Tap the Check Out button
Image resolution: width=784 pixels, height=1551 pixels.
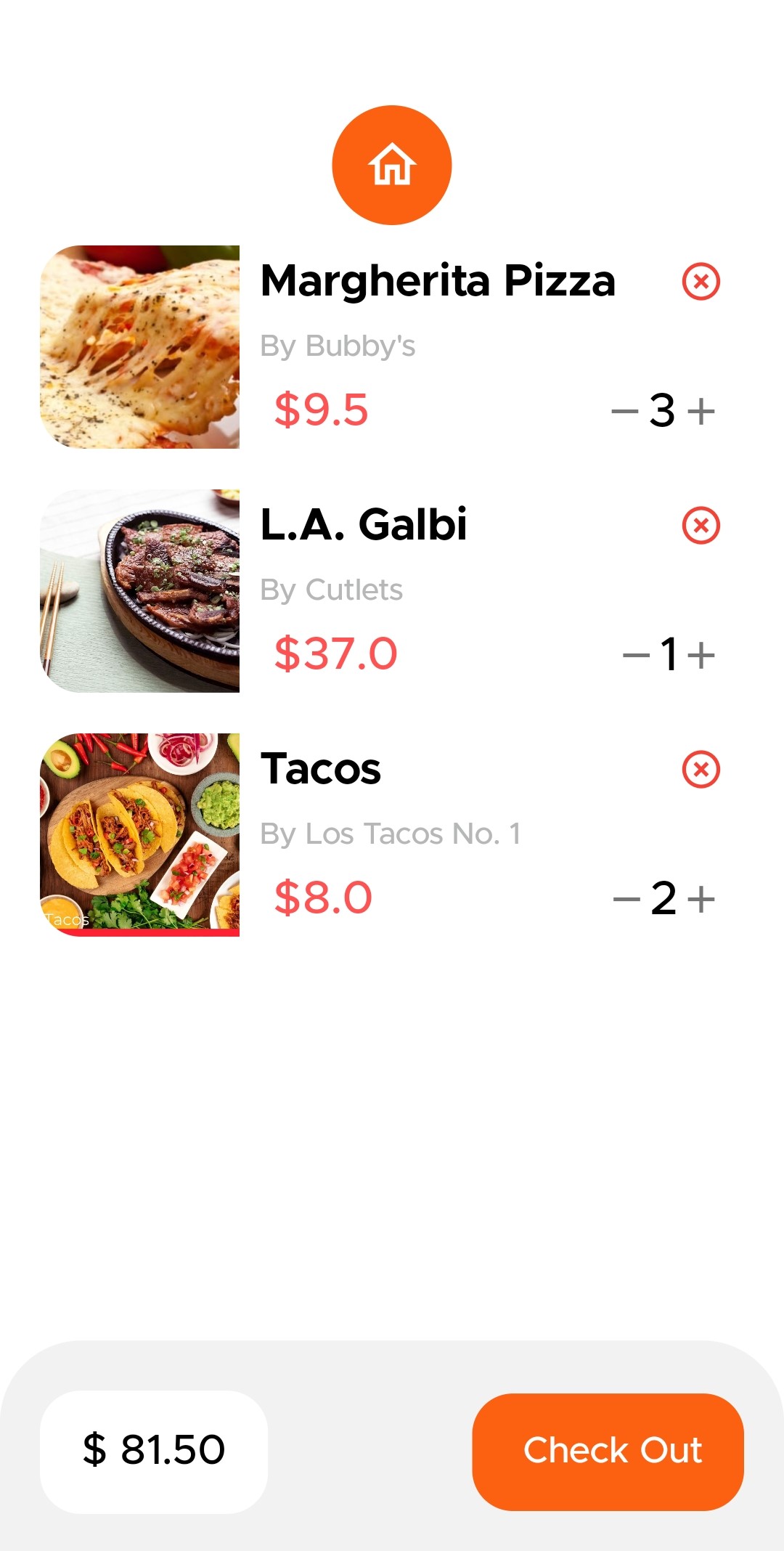click(x=608, y=1452)
